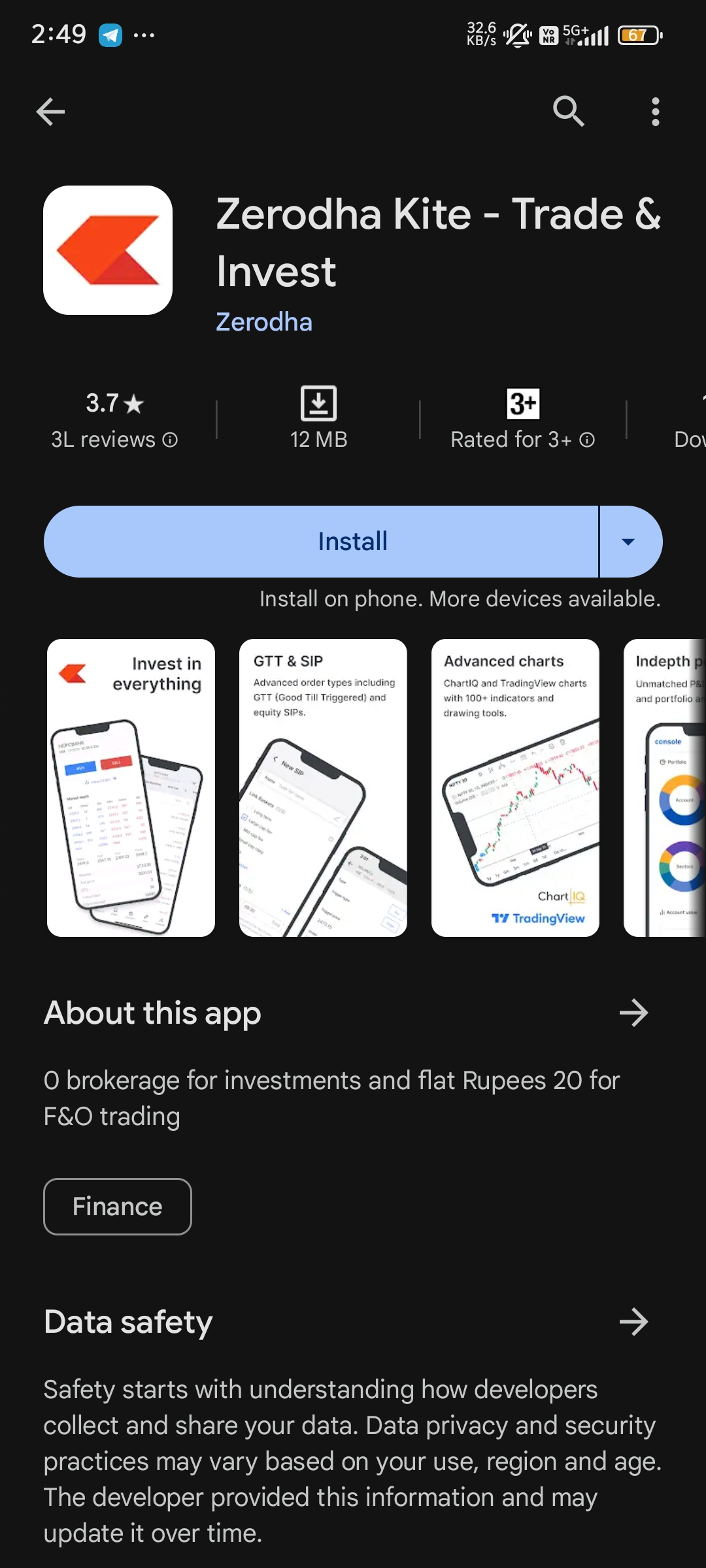706x1568 pixels.
Task: Open the Advanced charts screenshot
Action: (515, 787)
